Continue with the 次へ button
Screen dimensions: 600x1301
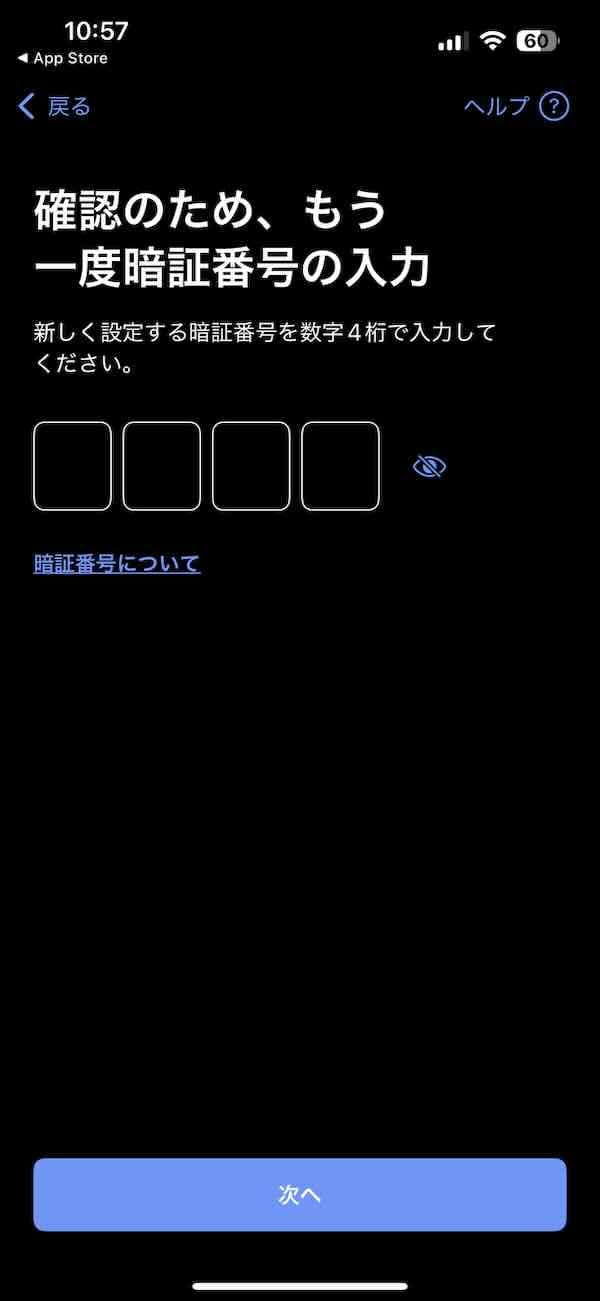tap(300, 1194)
